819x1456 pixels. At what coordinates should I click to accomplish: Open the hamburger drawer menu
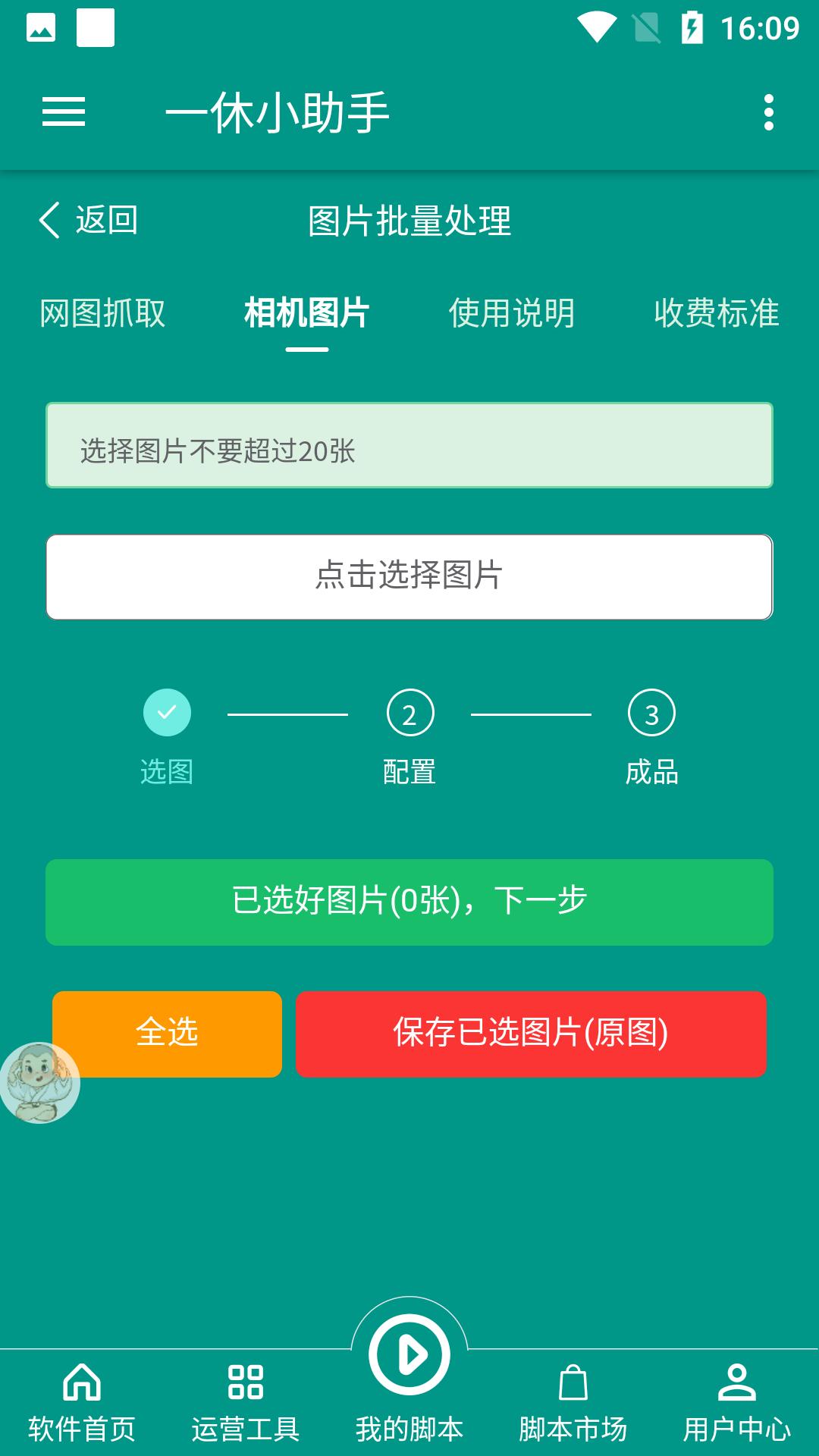[x=64, y=112]
